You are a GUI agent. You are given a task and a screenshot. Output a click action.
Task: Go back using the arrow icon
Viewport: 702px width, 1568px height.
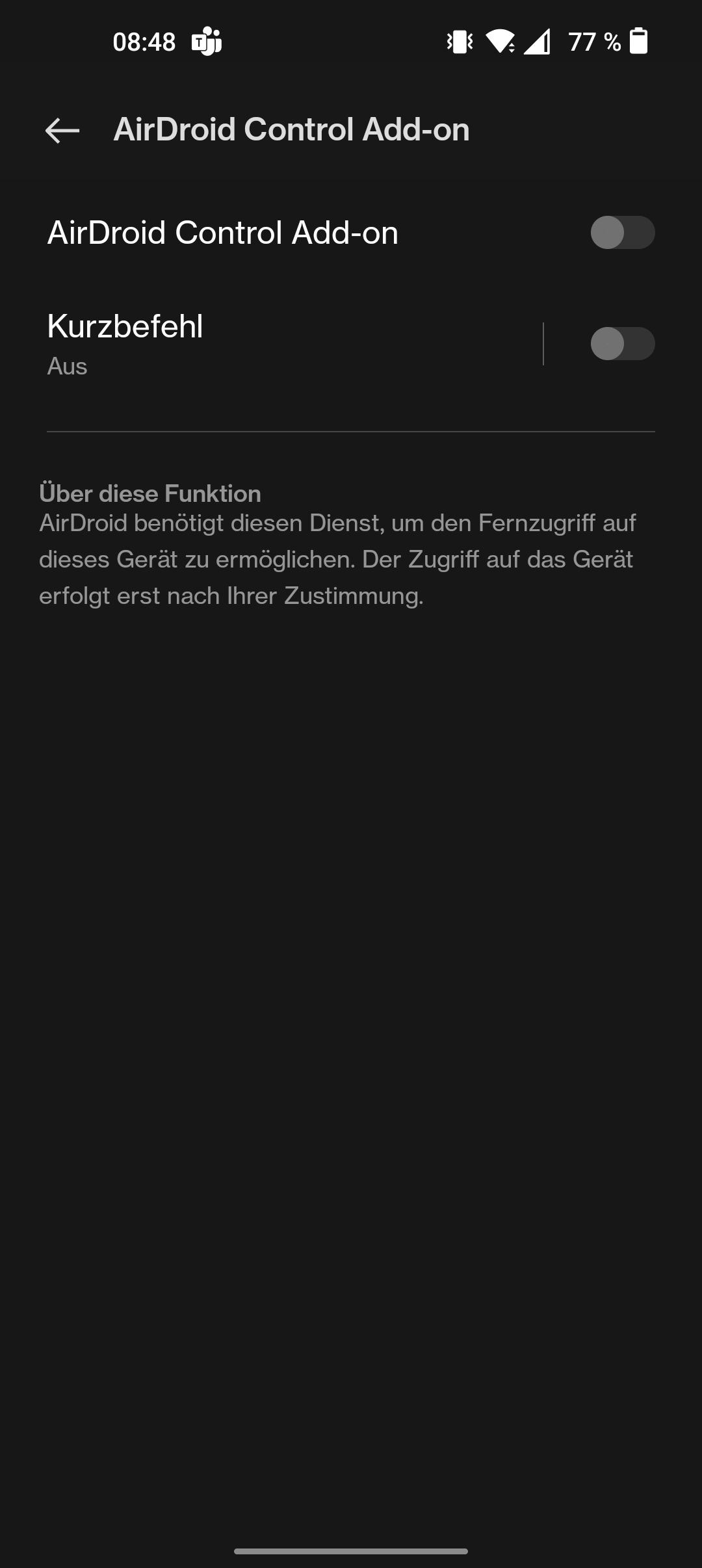(62, 130)
